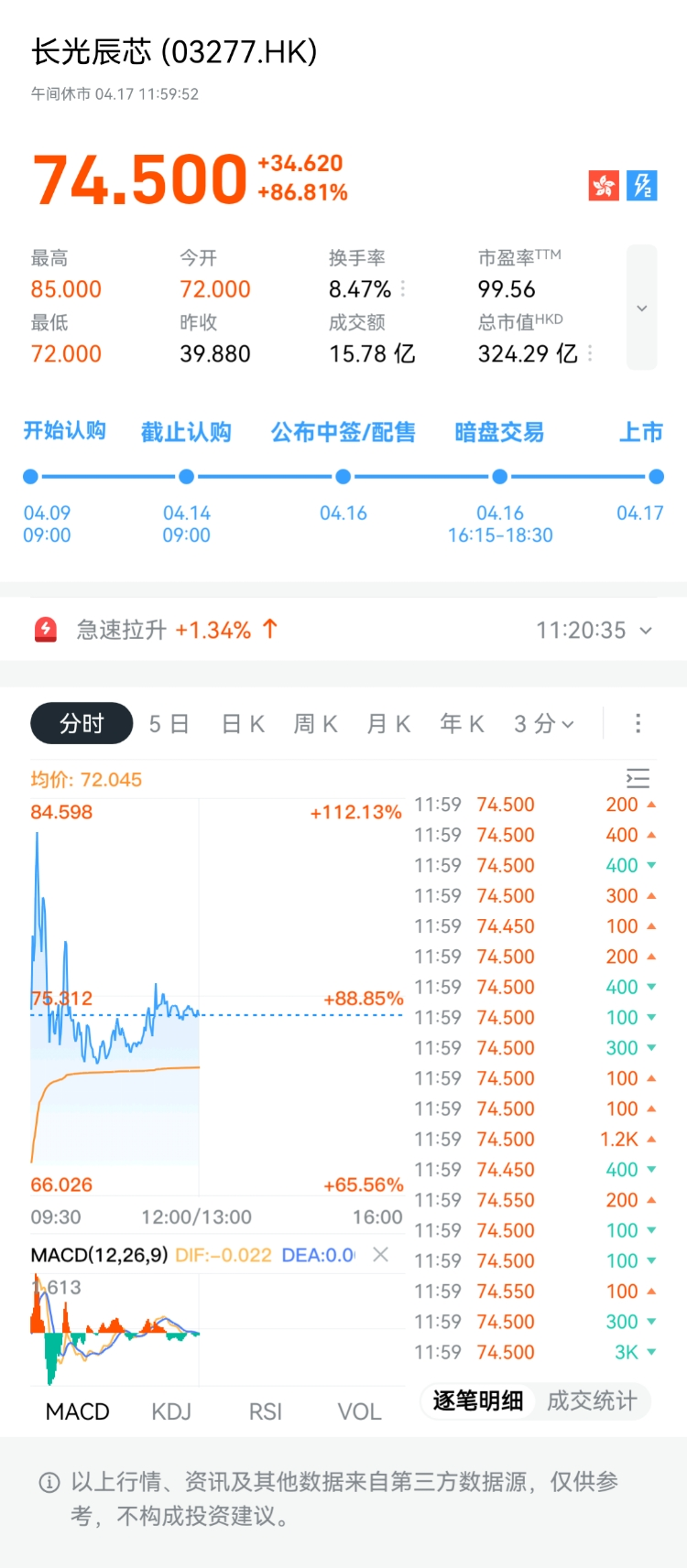Viewport: 687px width, 1568px height.
Task: Select the 月K chart view
Action: [388, 724]
